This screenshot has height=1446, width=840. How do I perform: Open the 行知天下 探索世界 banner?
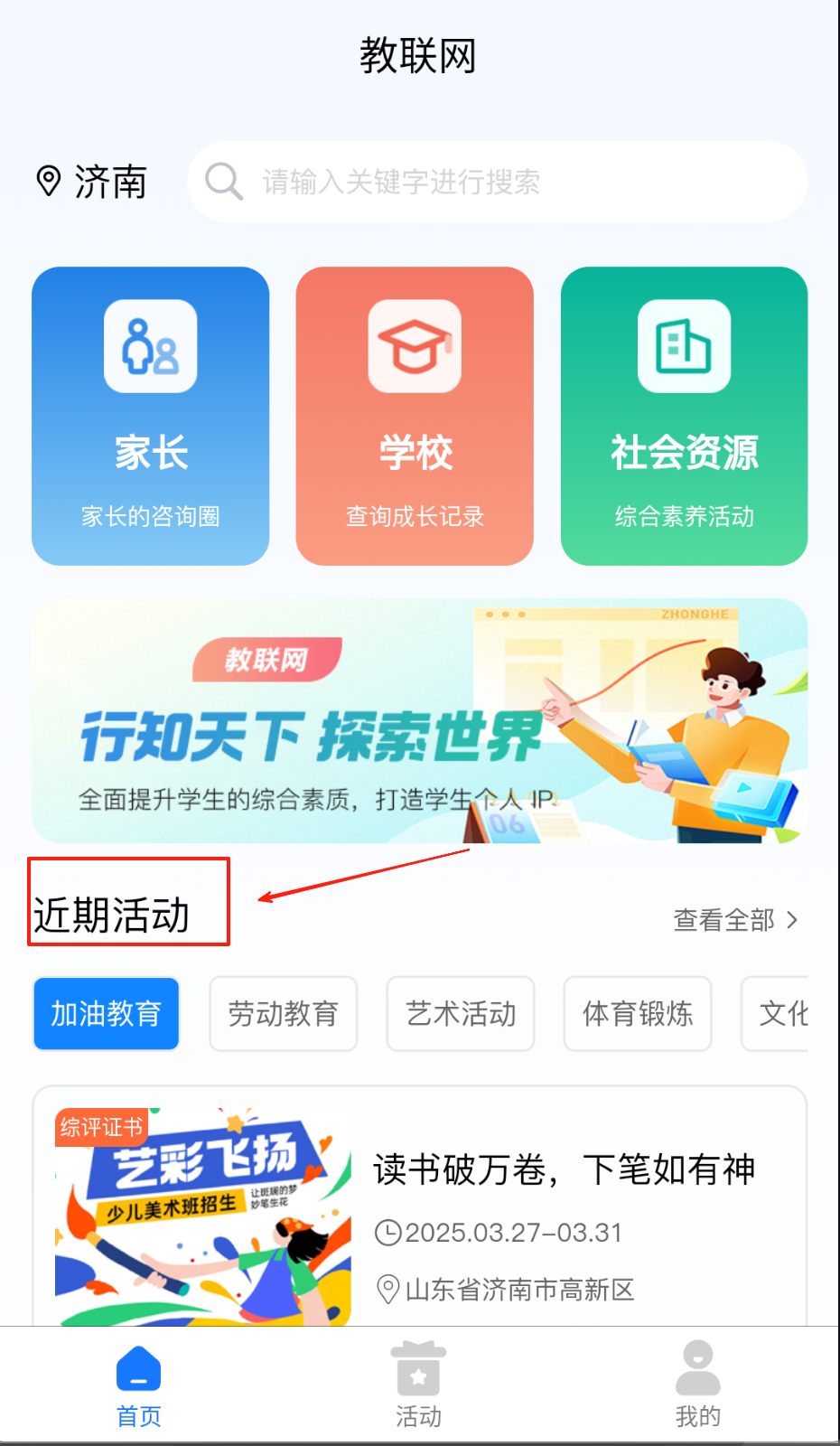(419, 720)
